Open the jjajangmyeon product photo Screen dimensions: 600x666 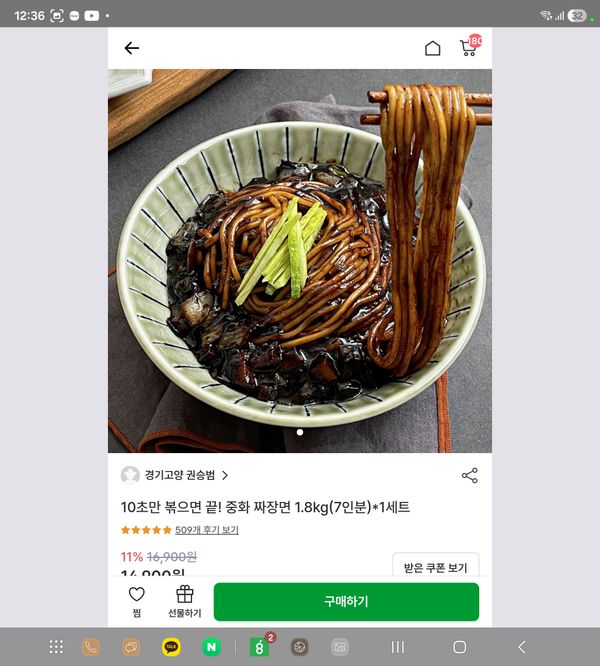point(300,260)
